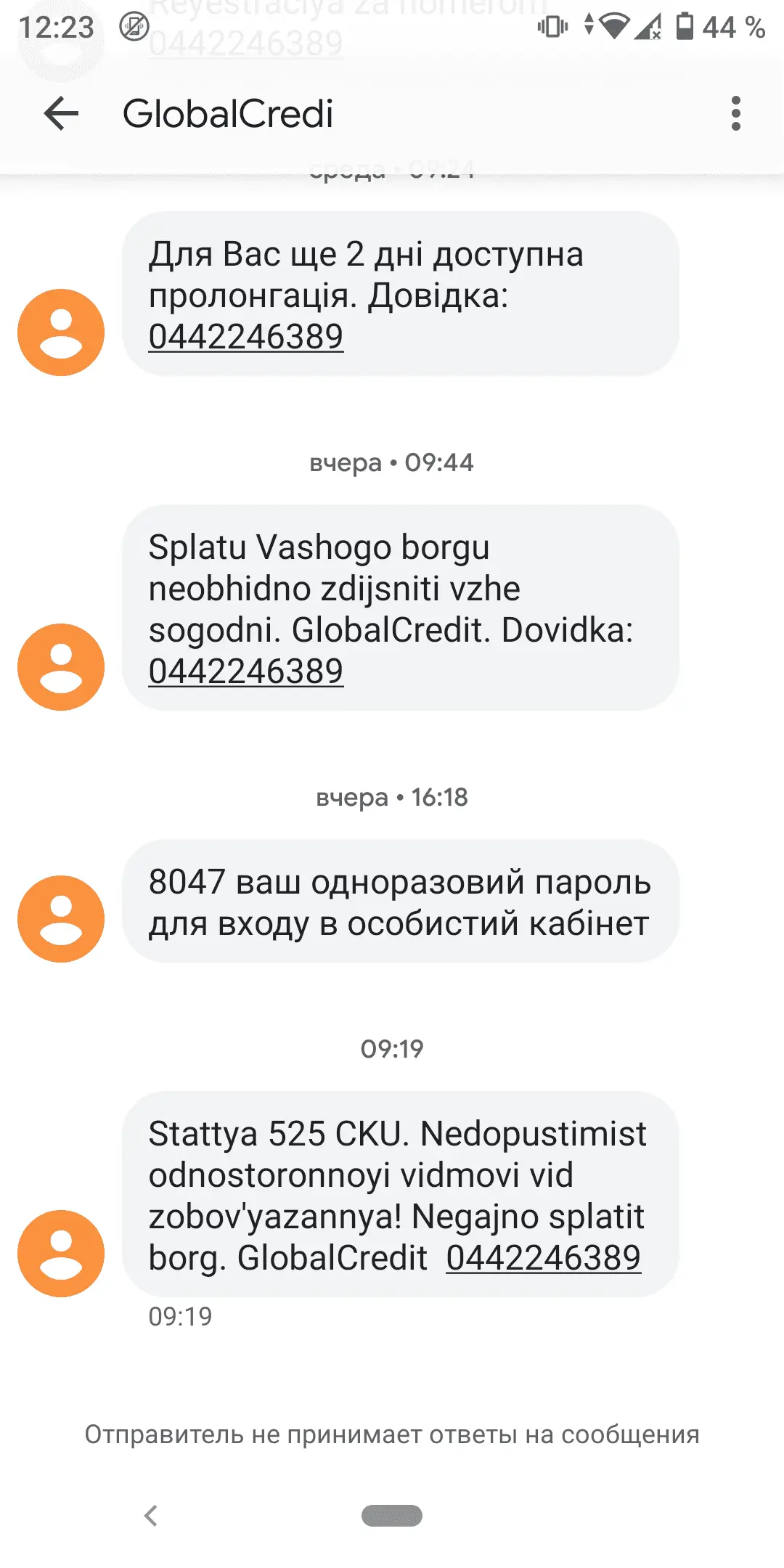Tap the home pill in the navigation bar
The width and height of the screenshot is (784, 1568).
392,1516
